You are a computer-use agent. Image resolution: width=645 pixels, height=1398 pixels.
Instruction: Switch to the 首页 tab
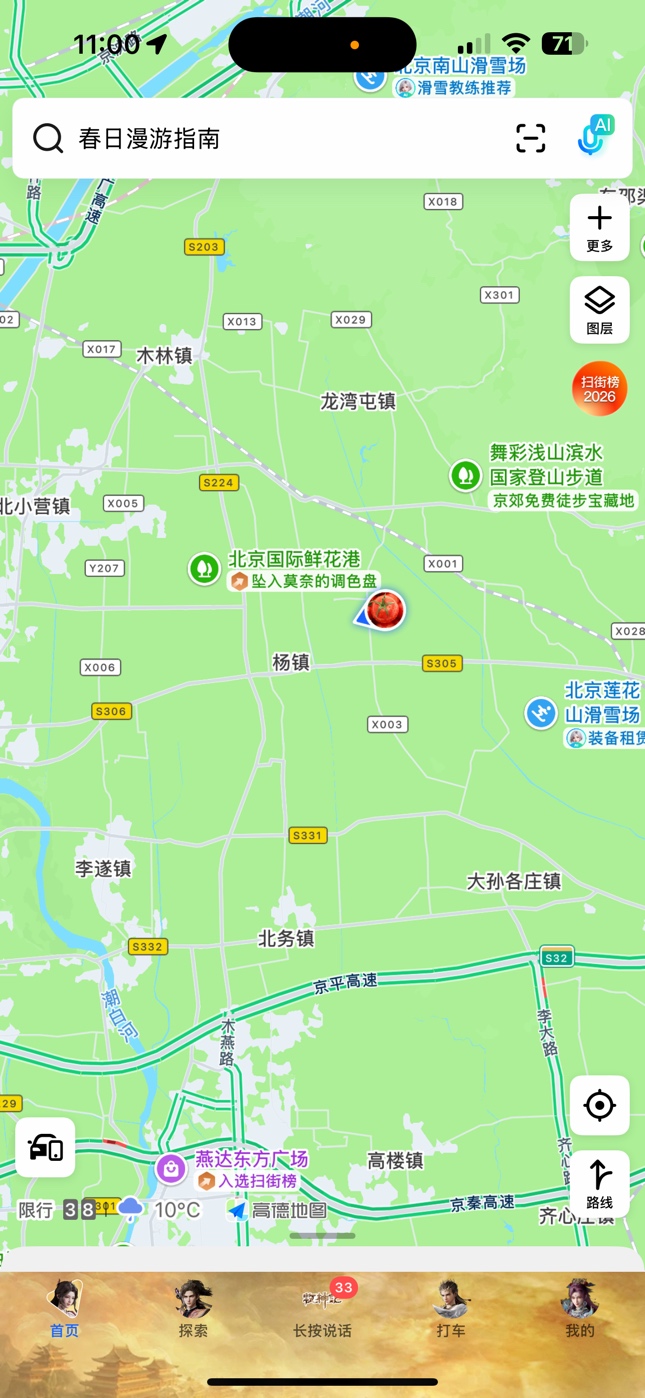tap(65, 1308)
